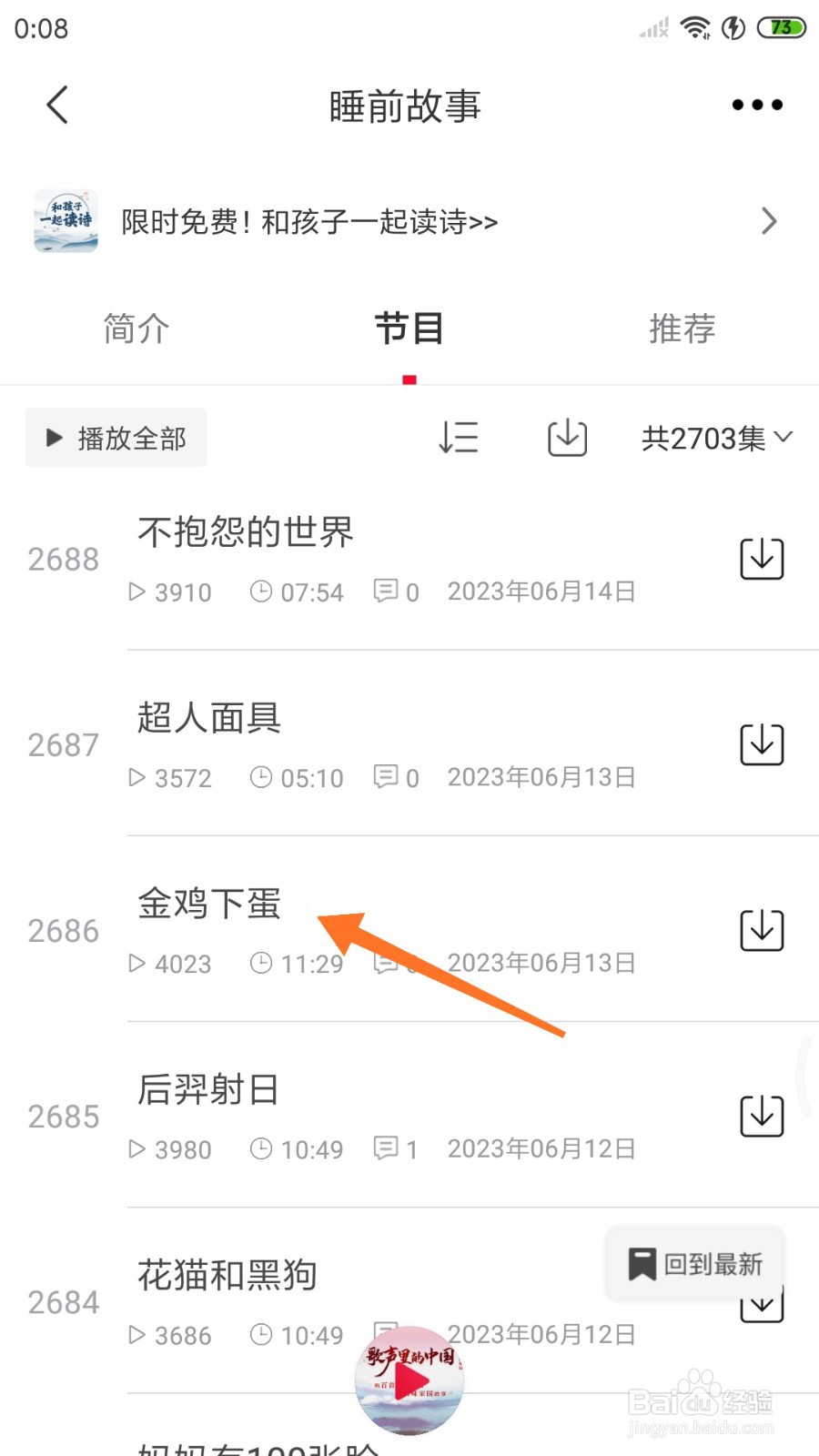Download episode 后羿射日

(x=761, y=1116)
